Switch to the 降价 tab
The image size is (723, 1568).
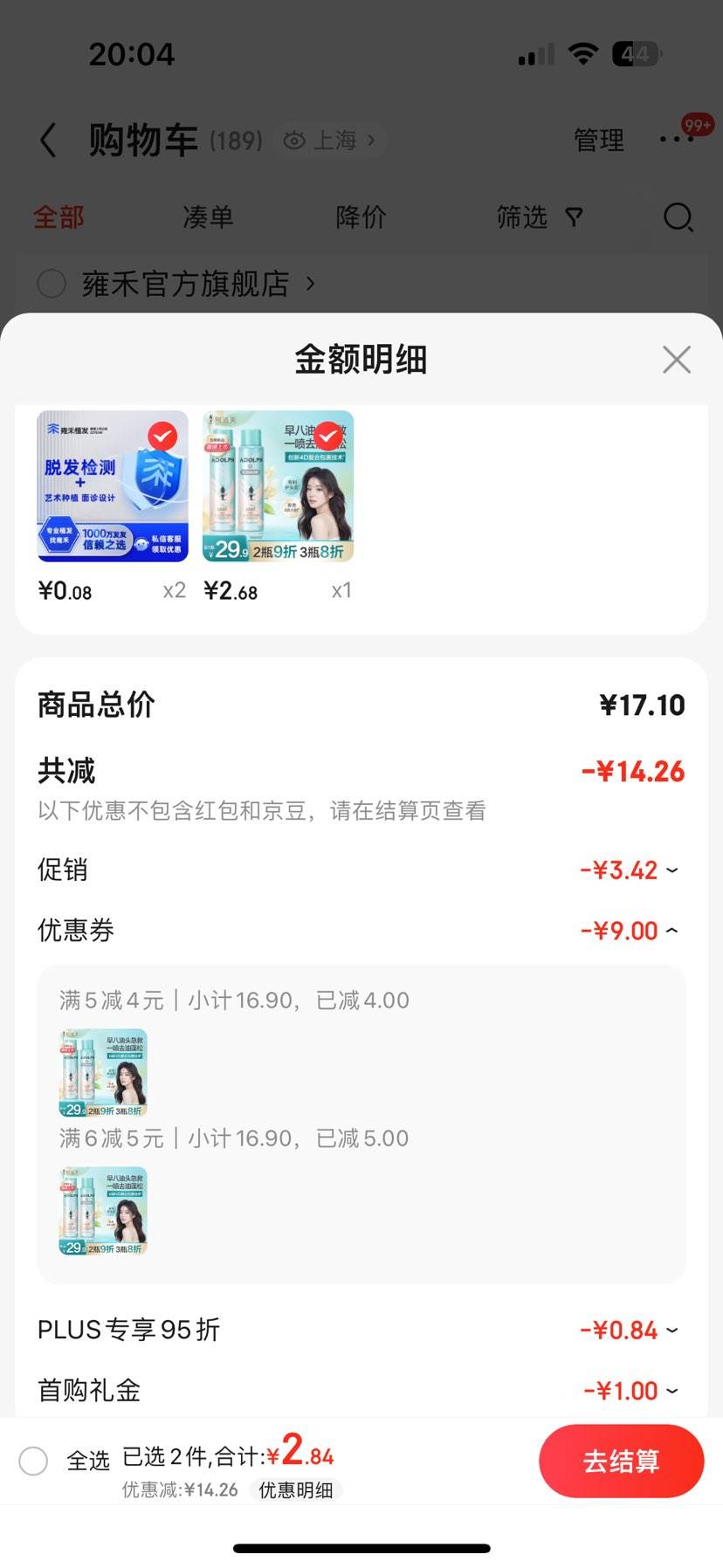(360, 218)
